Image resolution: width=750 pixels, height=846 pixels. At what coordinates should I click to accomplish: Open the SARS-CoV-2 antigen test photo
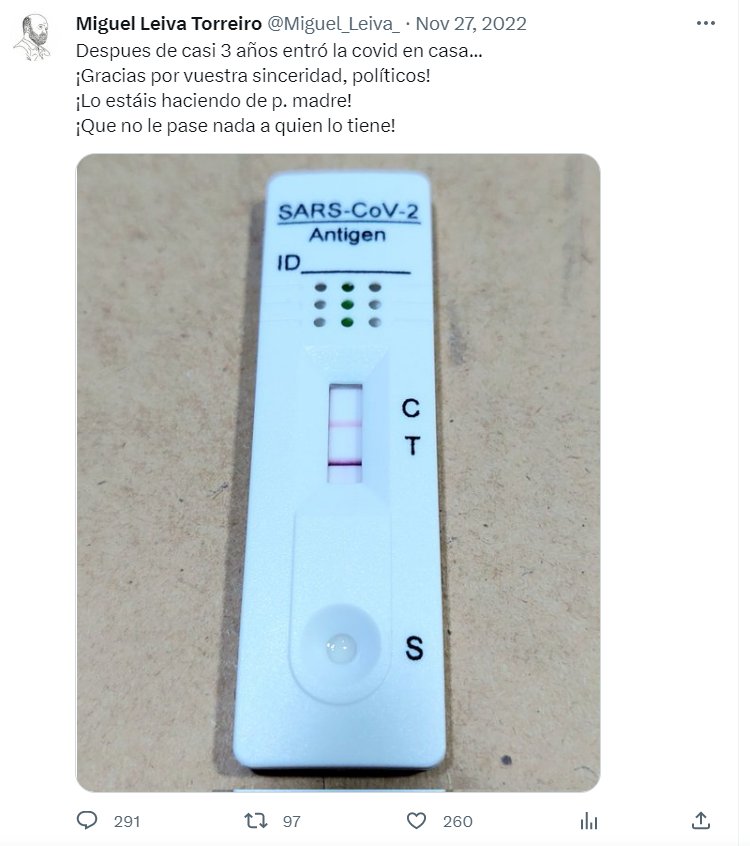click(338, 472)
